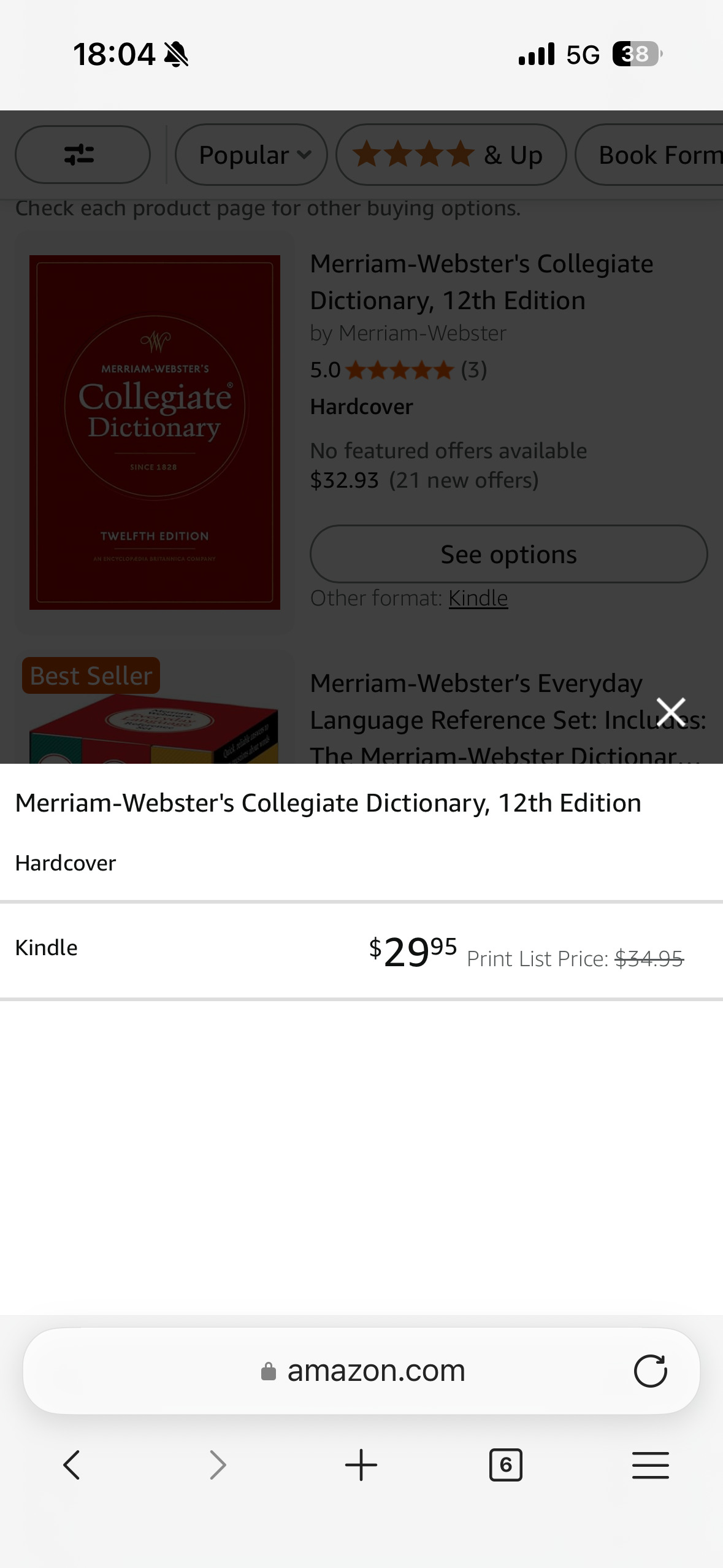Reload the amazon.com page
723x1568 pixels.
point(650,1370)
